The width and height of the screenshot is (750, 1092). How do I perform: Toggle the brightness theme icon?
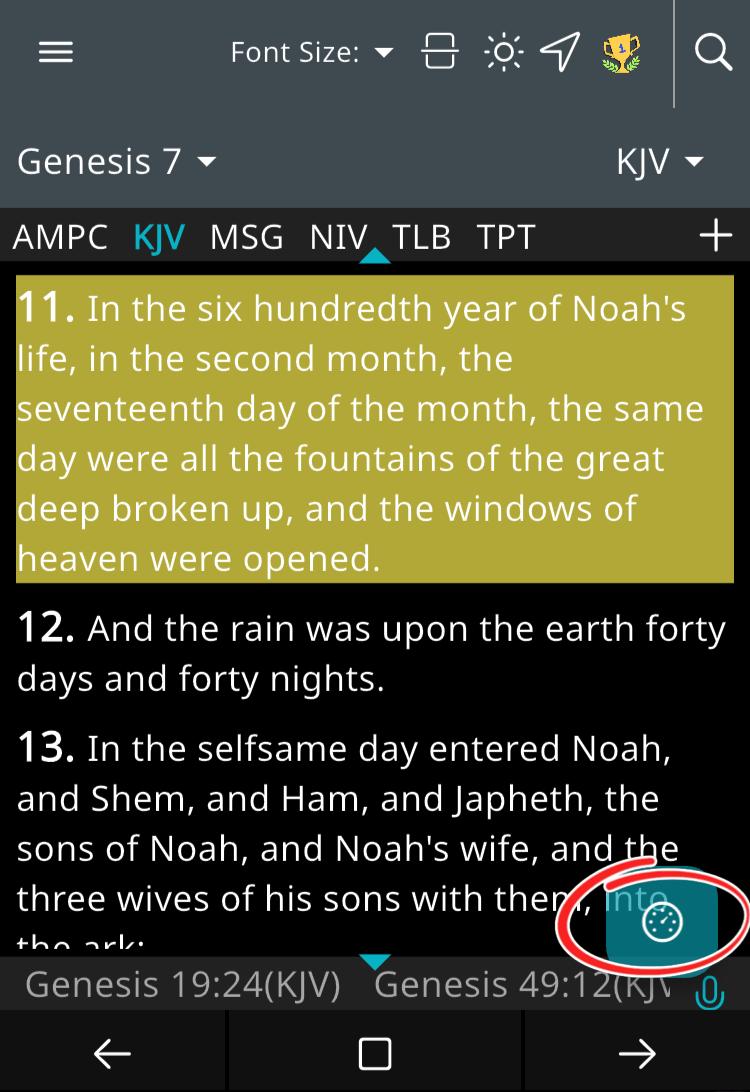tap(502, 52)
